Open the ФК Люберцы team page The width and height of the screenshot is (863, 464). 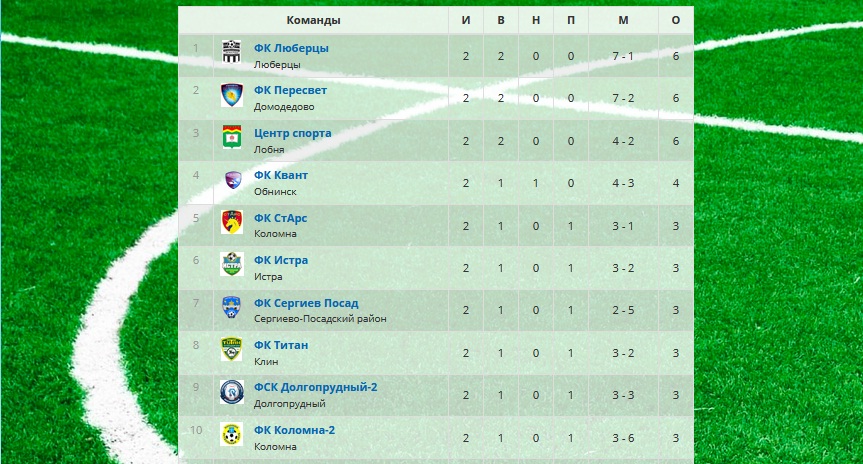[291, 48]
